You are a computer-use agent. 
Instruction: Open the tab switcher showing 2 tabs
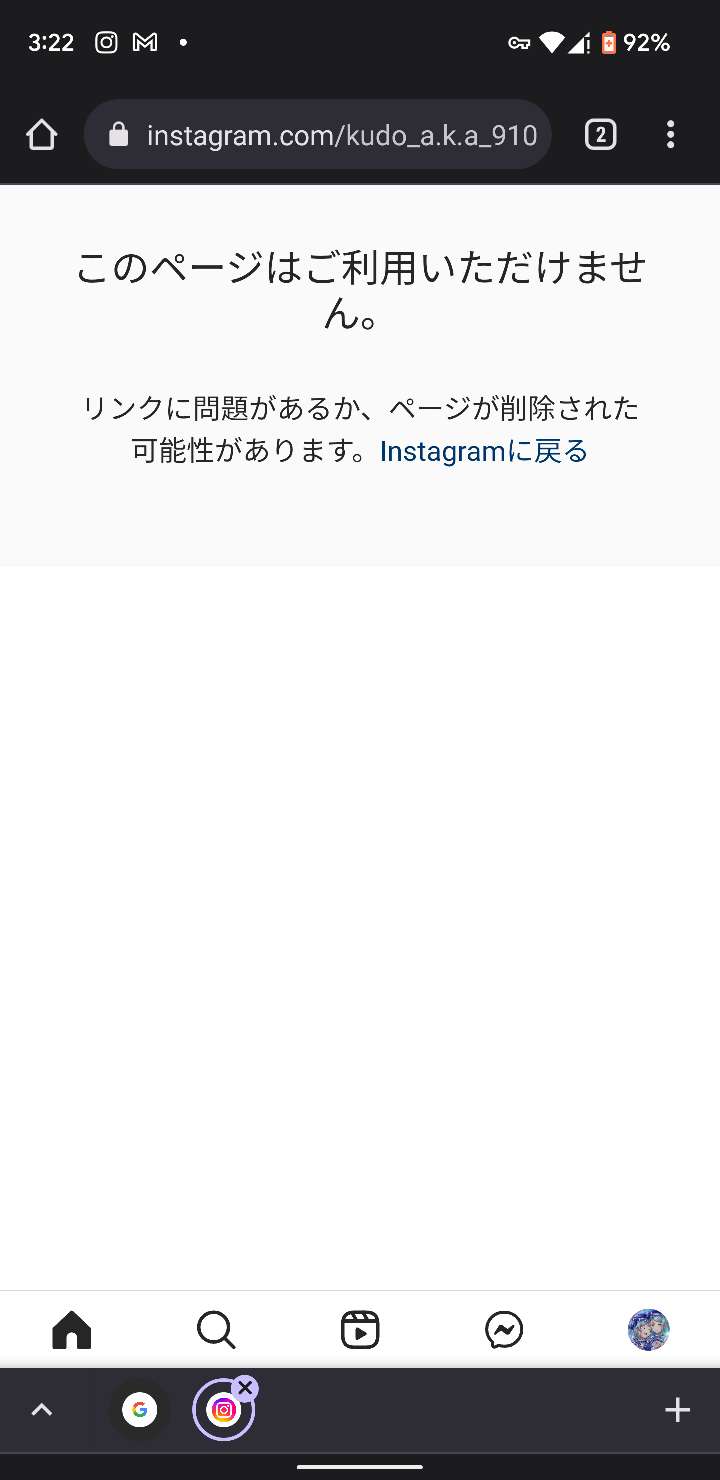600,135
